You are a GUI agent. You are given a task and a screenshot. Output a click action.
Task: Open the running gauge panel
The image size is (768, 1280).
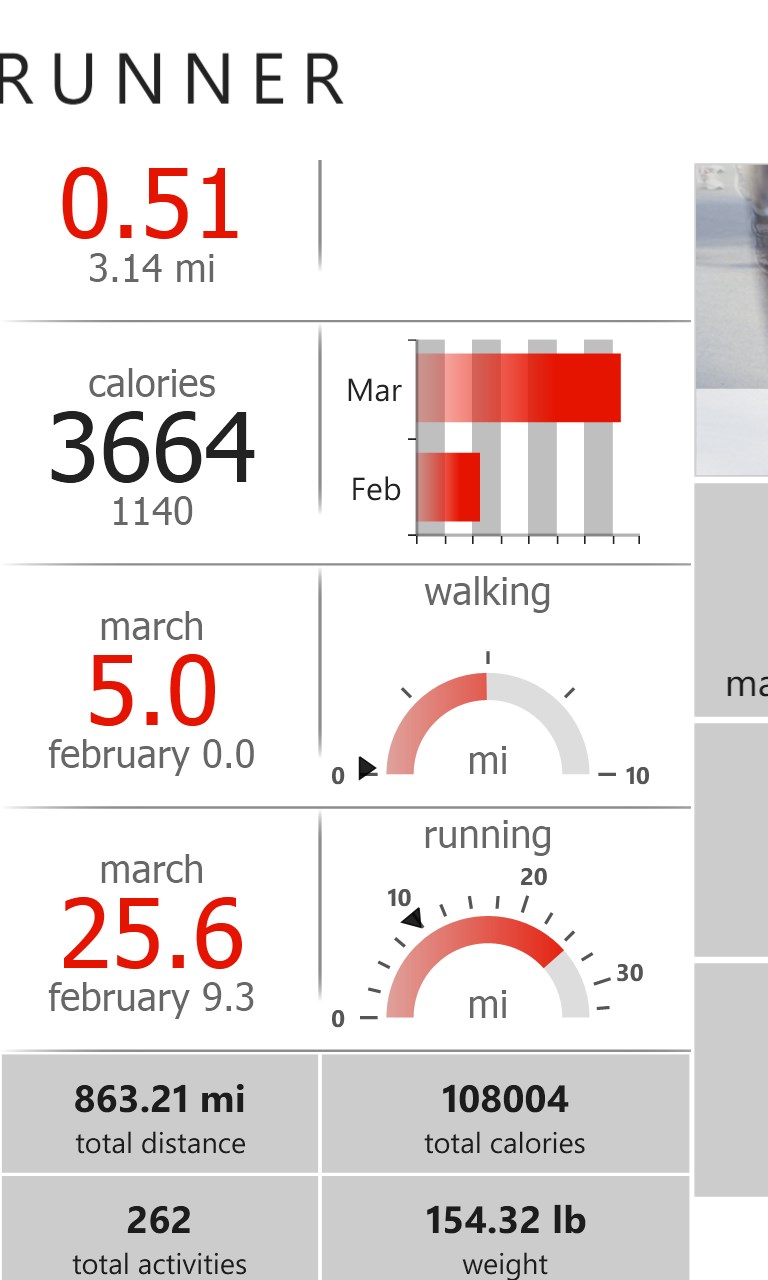486,930
